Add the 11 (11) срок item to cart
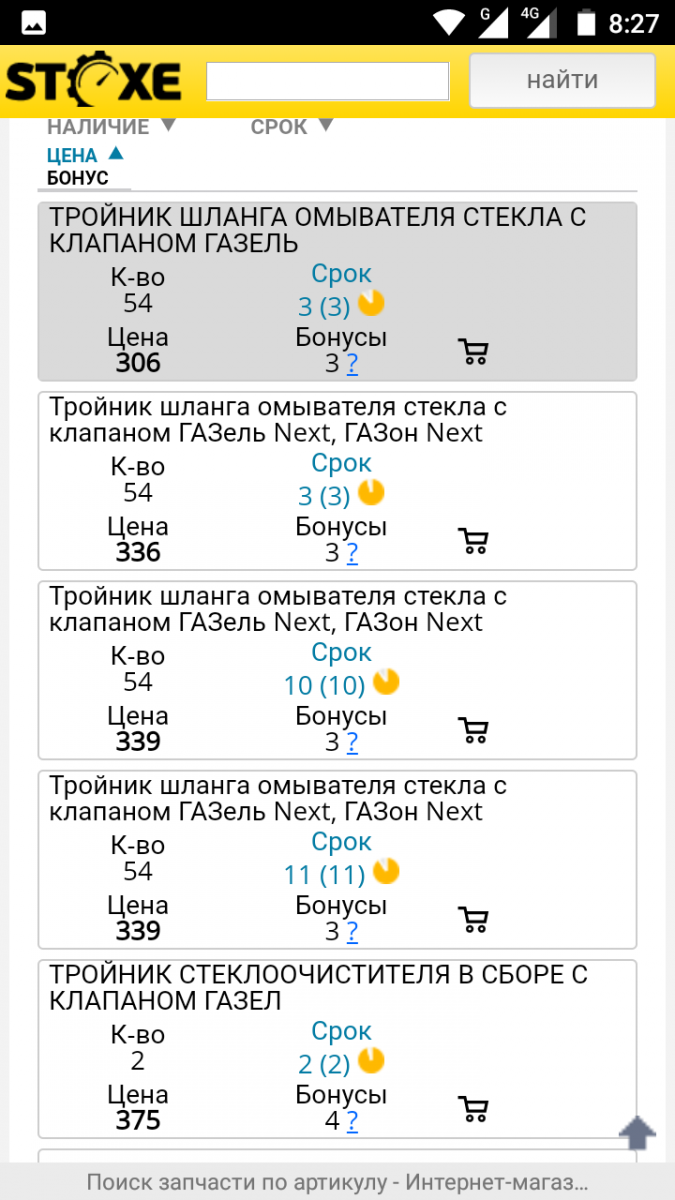The width and height of the screenshot is (675, 1200). coord(472,920)
